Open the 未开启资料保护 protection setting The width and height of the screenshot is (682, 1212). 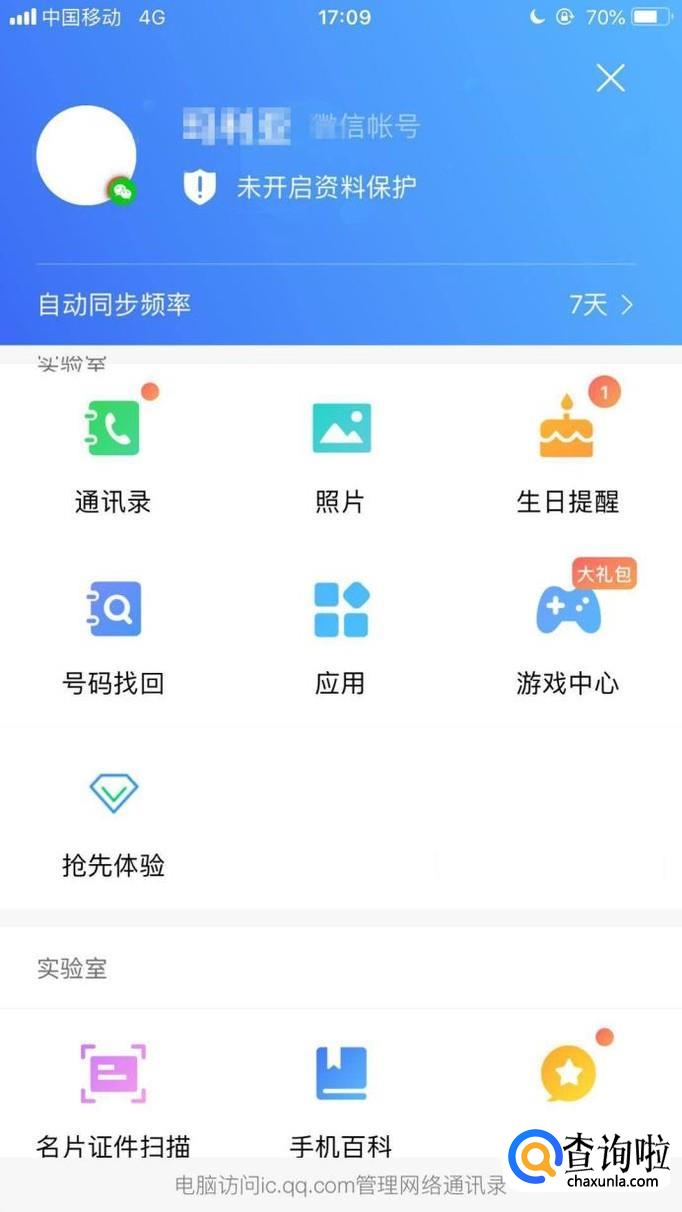pyautogui.click(x=300, y=187)
